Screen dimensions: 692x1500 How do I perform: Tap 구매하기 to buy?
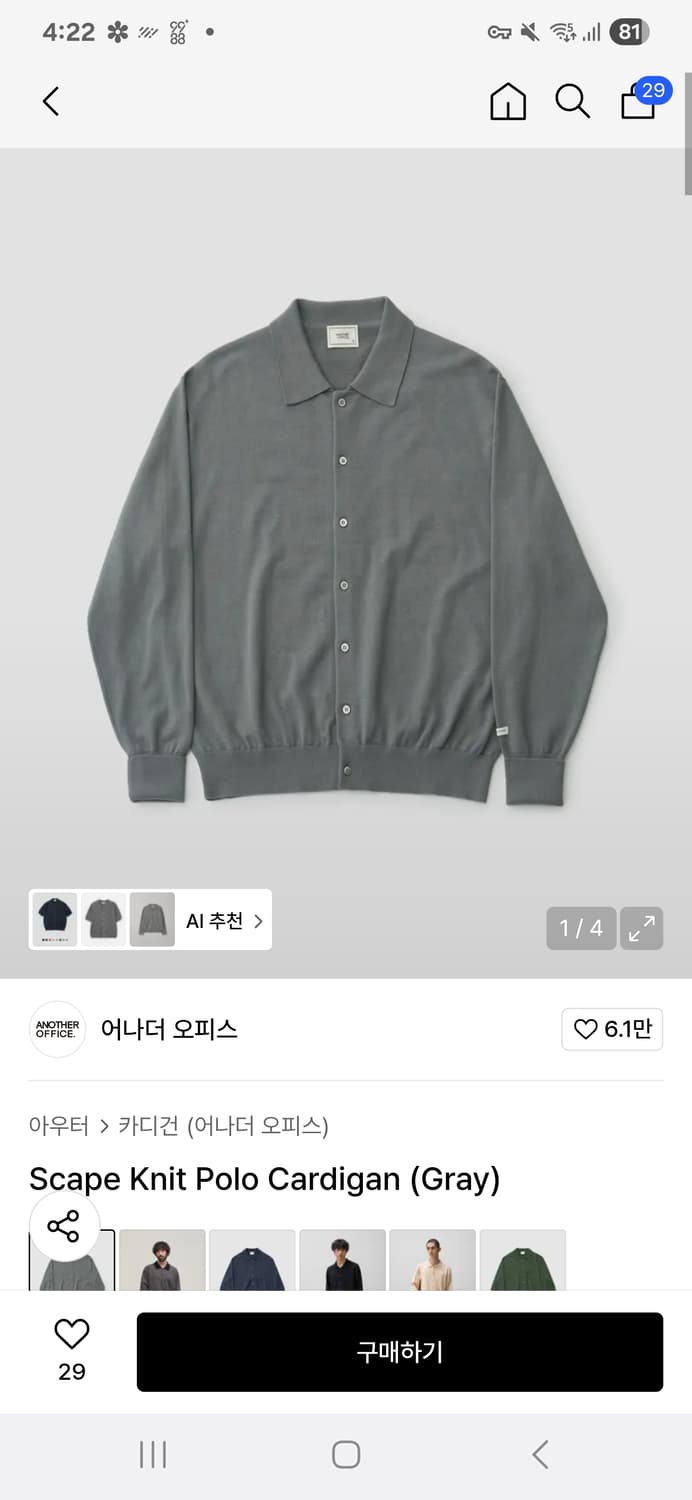399,1352
